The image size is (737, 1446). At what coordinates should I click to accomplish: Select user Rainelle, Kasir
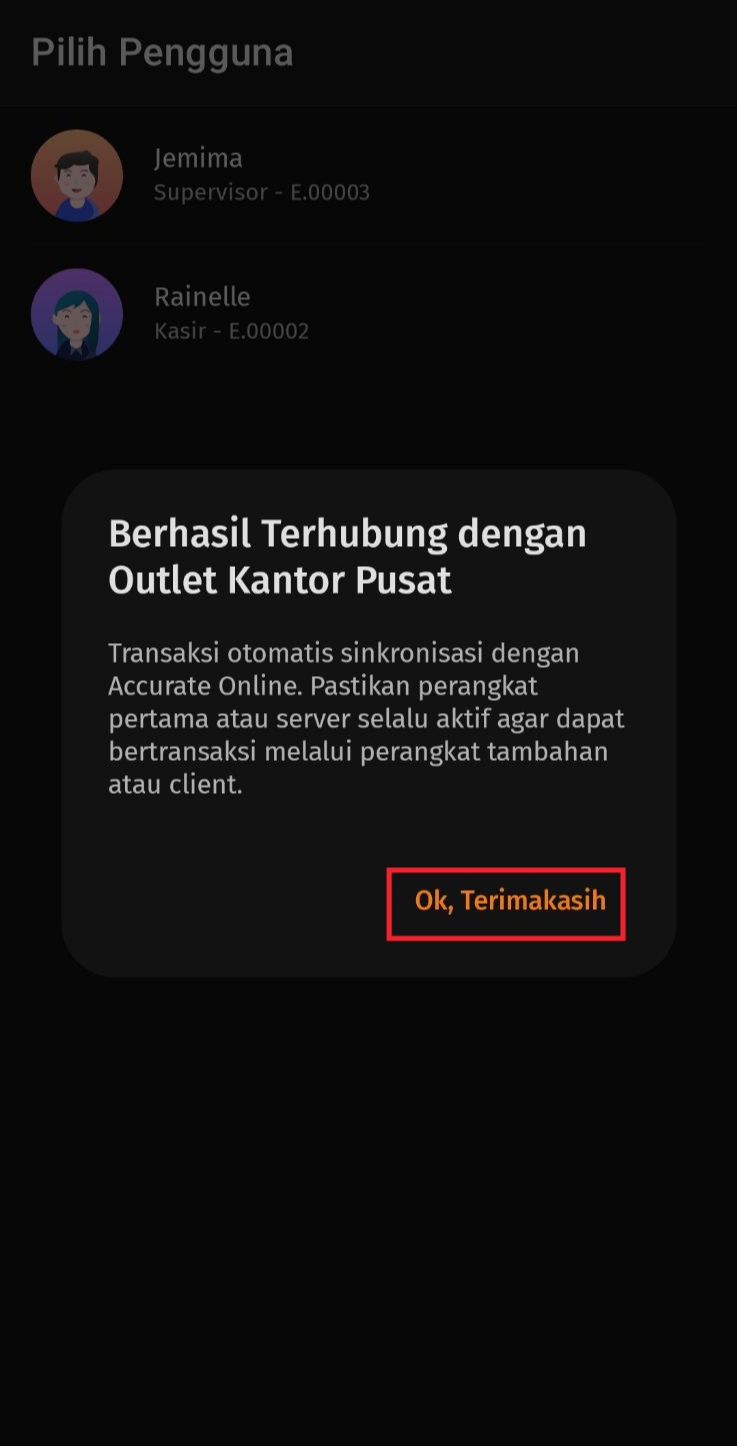point(230,313)
